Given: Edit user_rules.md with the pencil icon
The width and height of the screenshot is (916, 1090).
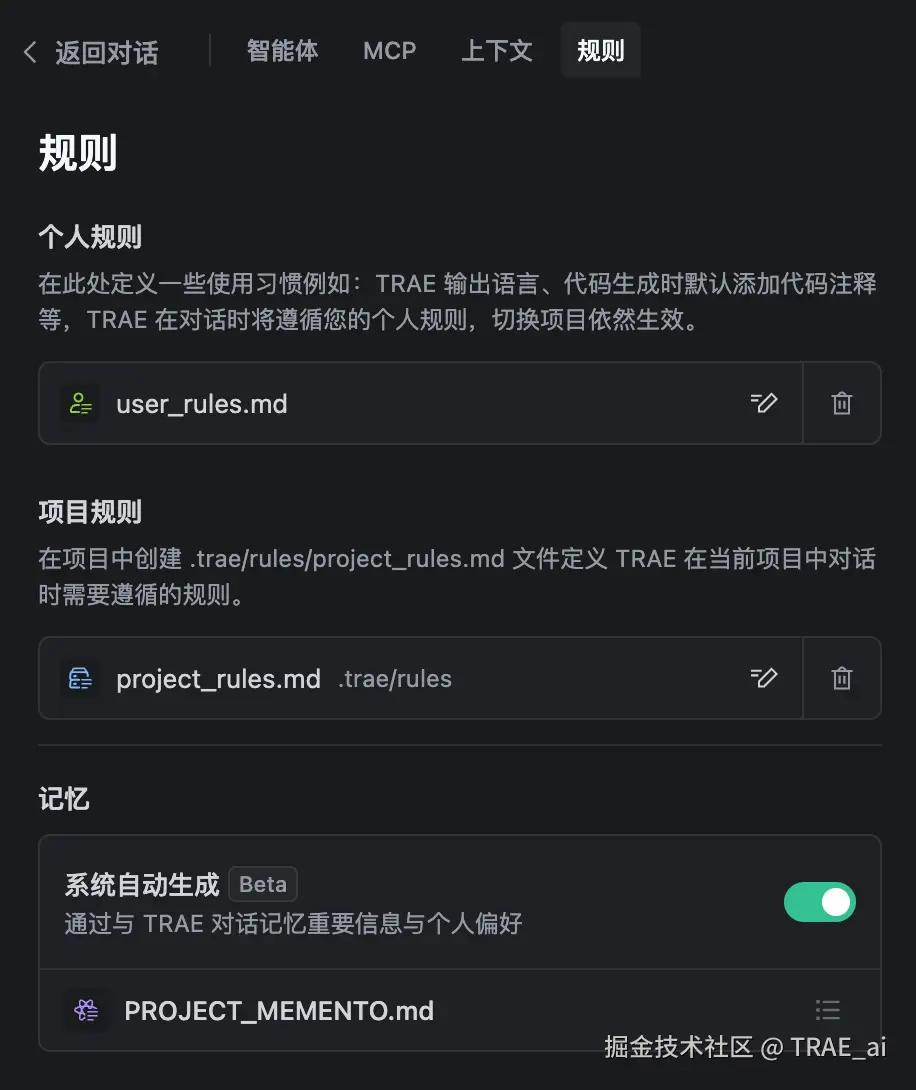Looking at the screenshot, I should coord(764,403).
